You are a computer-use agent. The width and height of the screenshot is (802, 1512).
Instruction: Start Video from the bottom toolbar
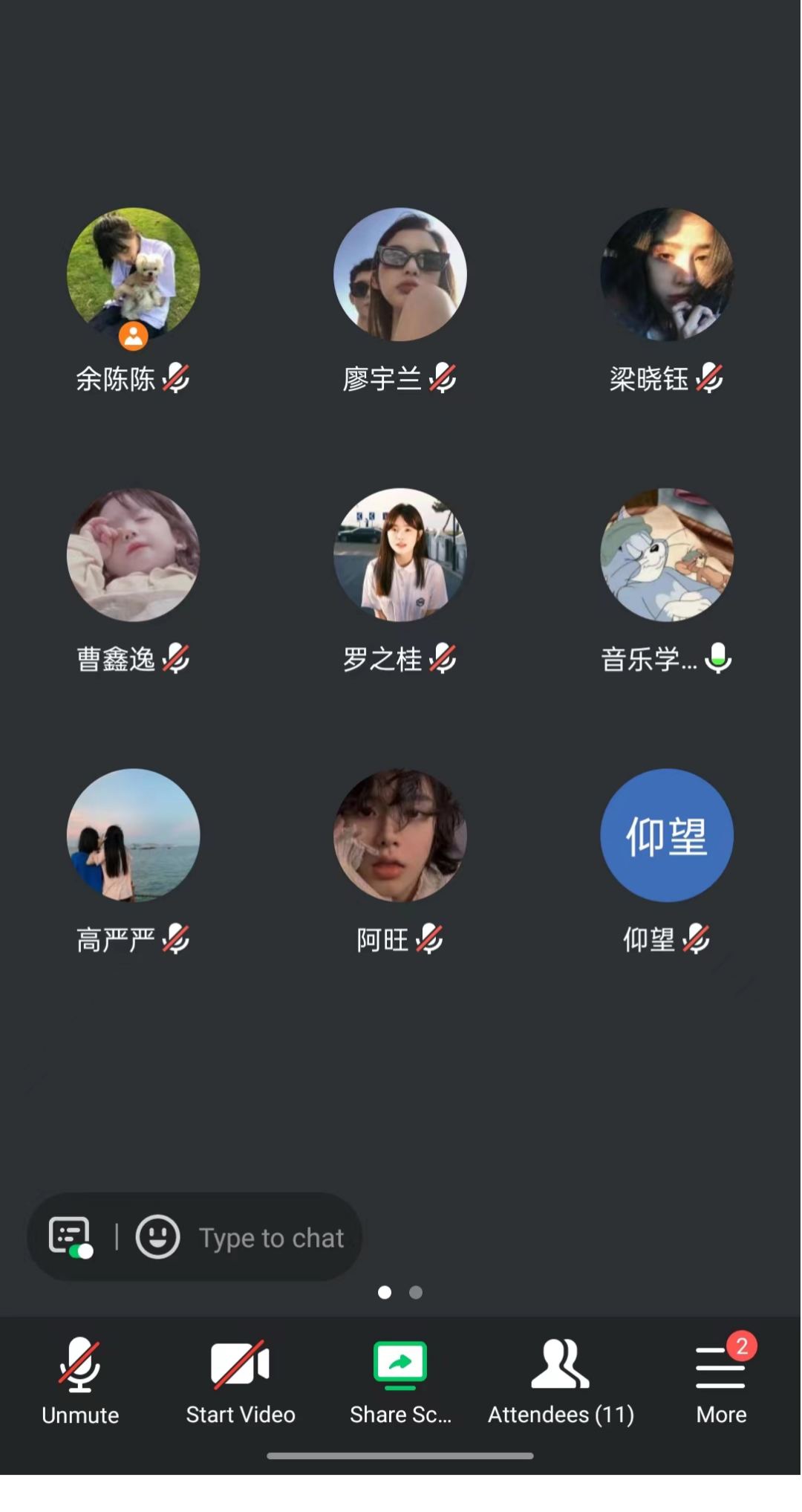tap(240, 1380)
